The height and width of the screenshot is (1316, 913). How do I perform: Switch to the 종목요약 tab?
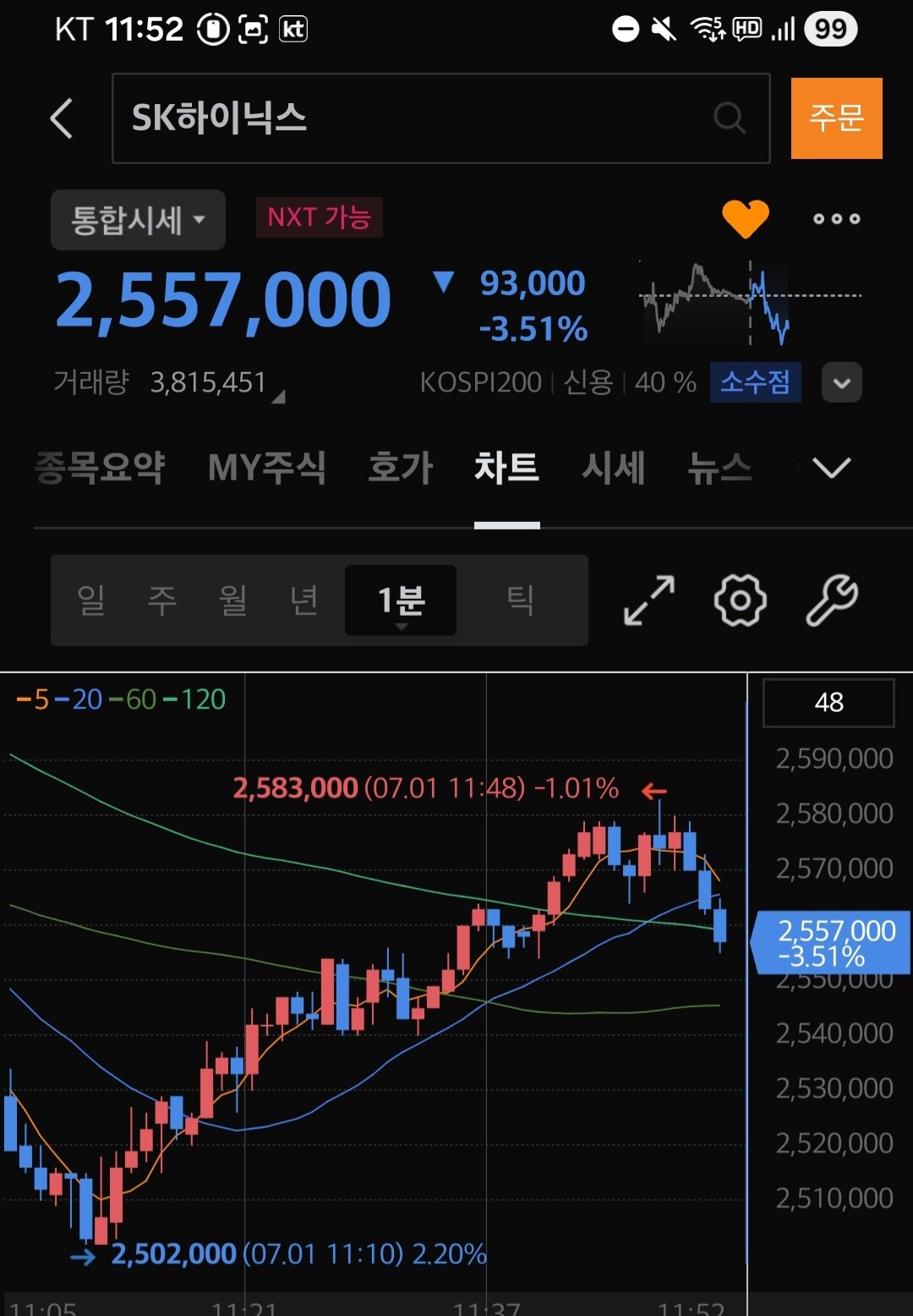[100, 468]
